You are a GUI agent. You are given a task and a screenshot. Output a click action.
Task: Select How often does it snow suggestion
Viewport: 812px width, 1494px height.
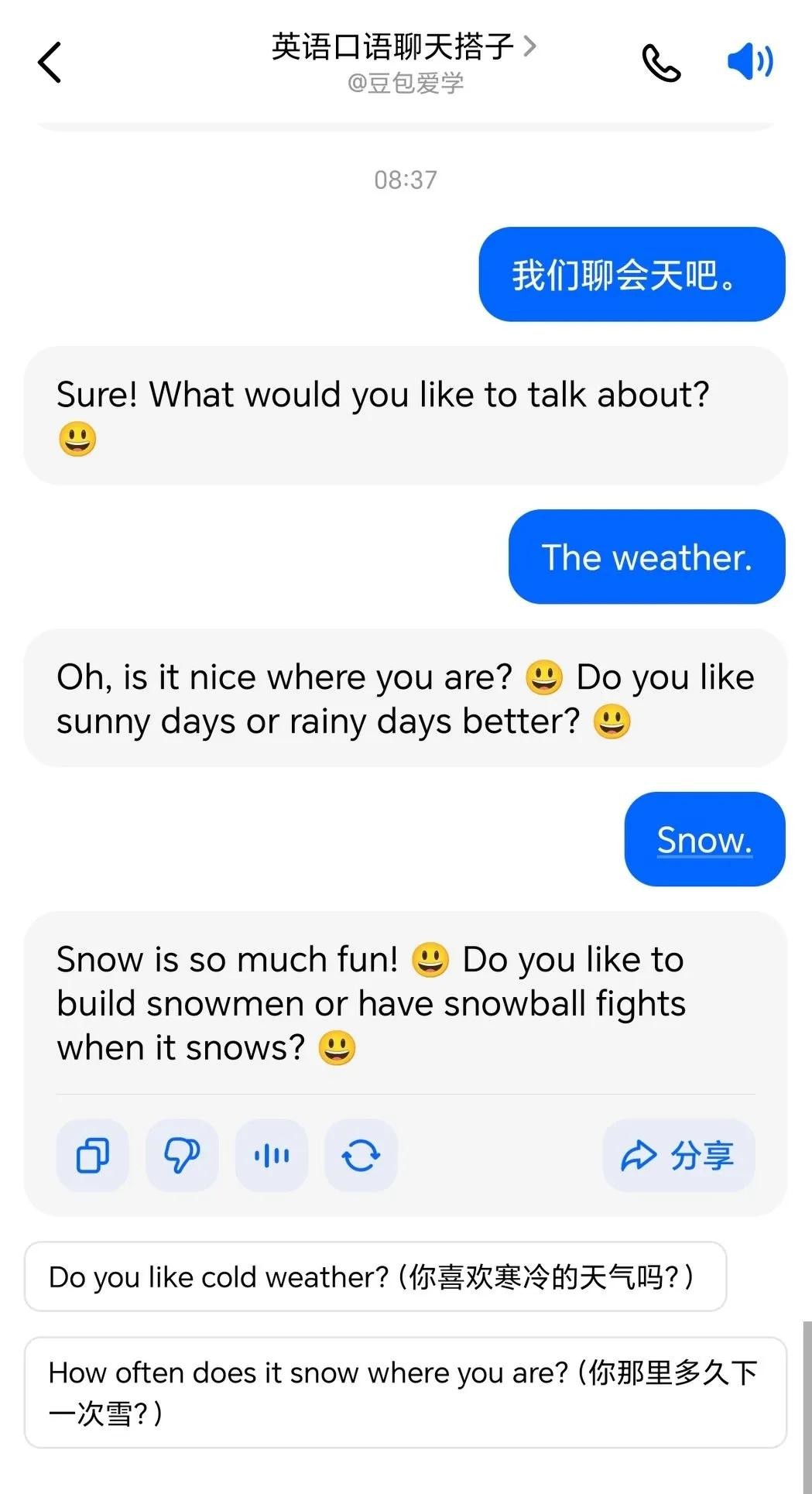click(x=405, y=1393)
